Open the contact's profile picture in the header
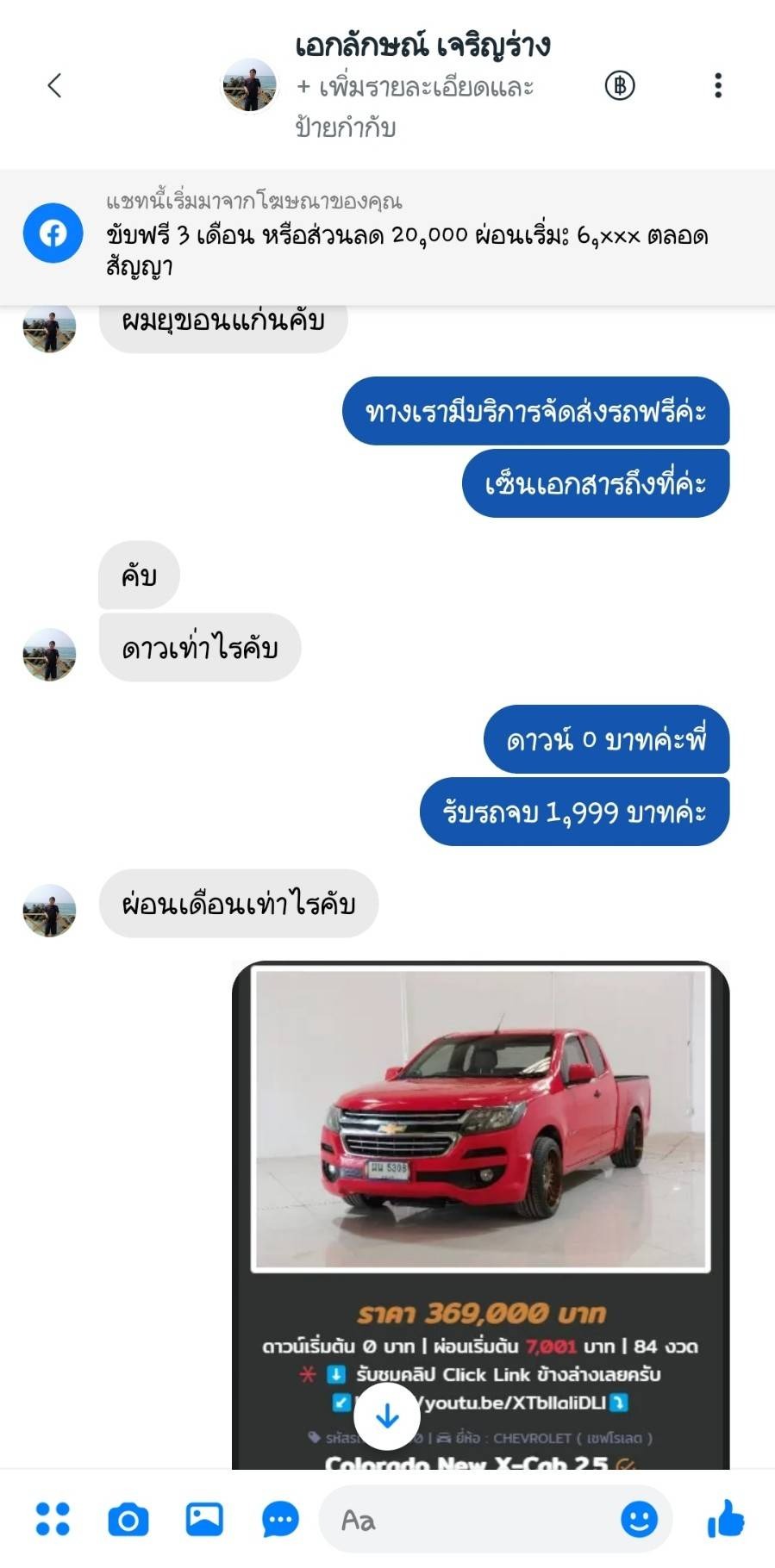Viewport: 775px width, 1568px height. [x=250, y=85]
